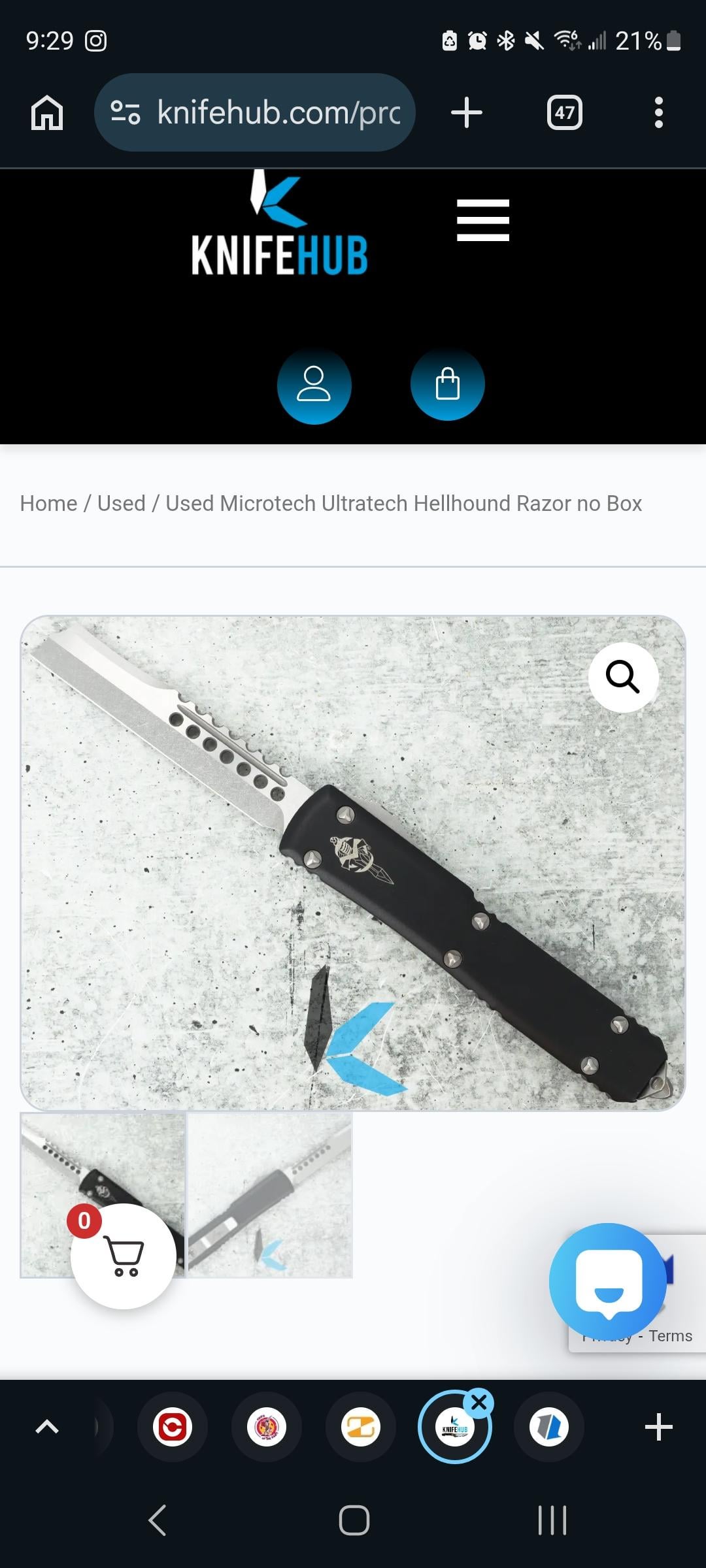Image resolution: width=706 pixels, height=1568 pixels.
Task: Open the floating cart button
Action: 124,1256
